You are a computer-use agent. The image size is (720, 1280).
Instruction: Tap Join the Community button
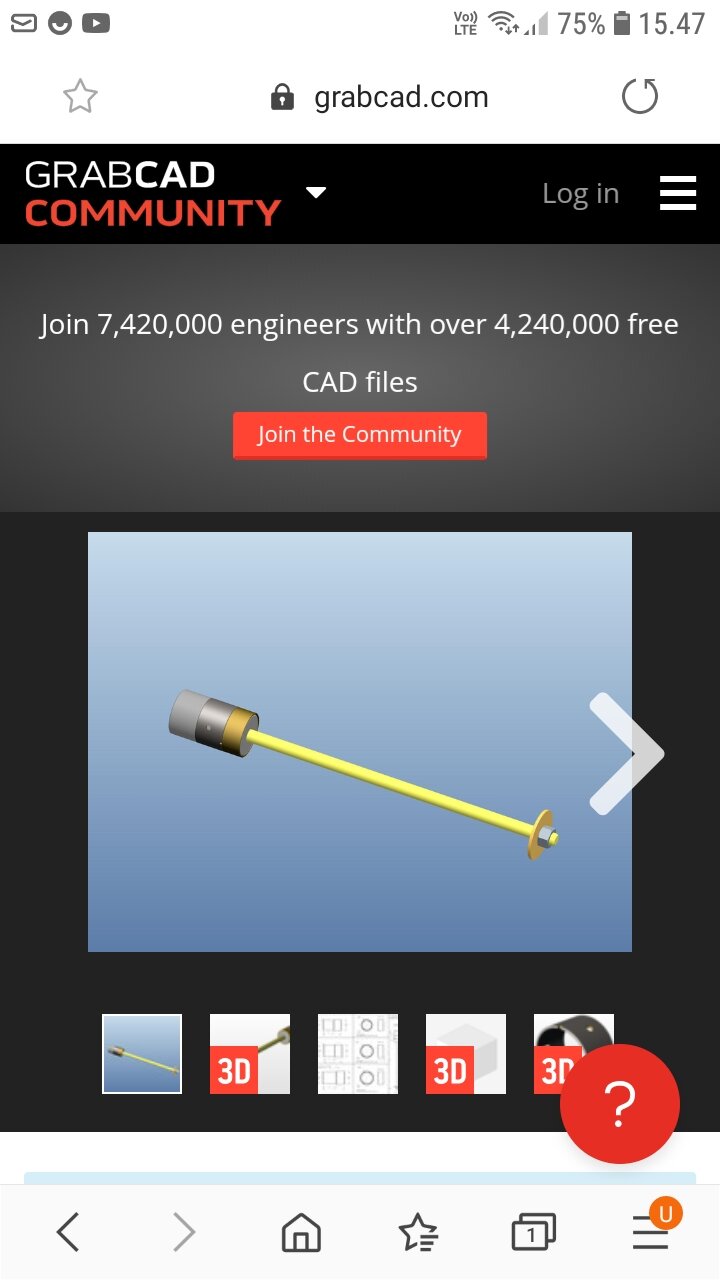(x=360, y=435)
